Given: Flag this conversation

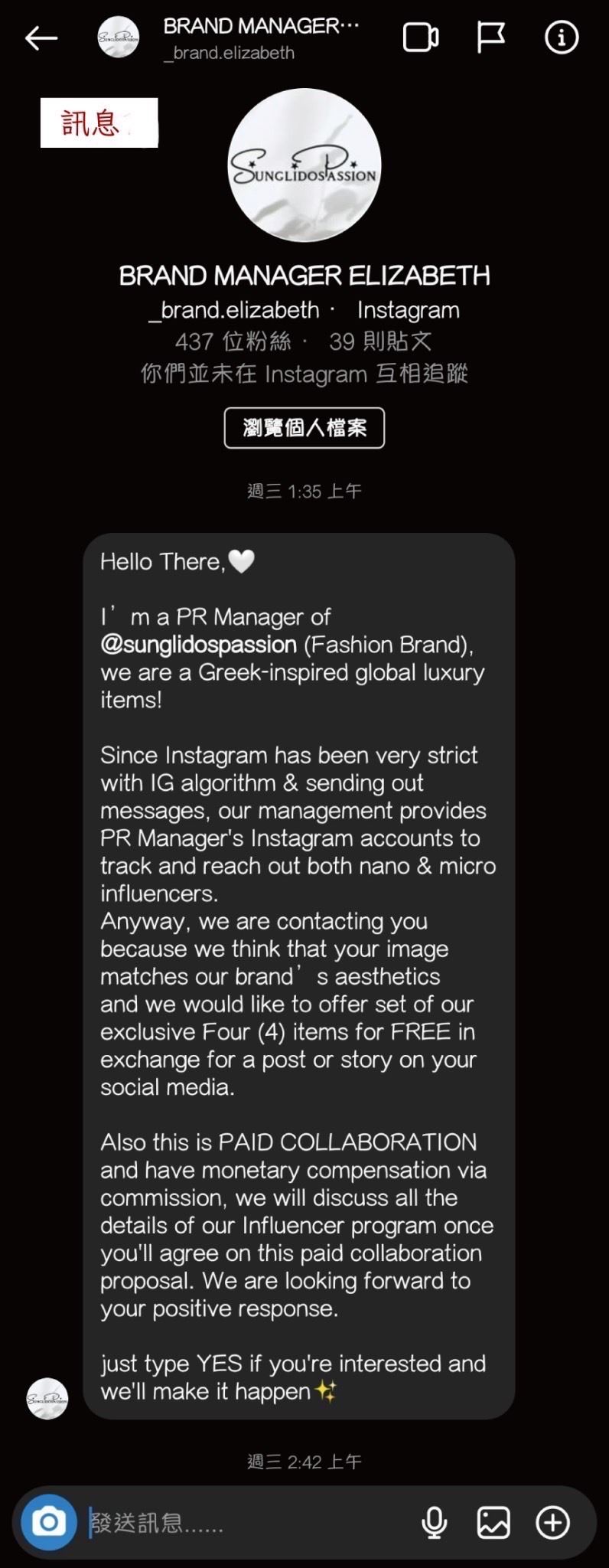Looking at the screenshot, I should coord(490,37).
